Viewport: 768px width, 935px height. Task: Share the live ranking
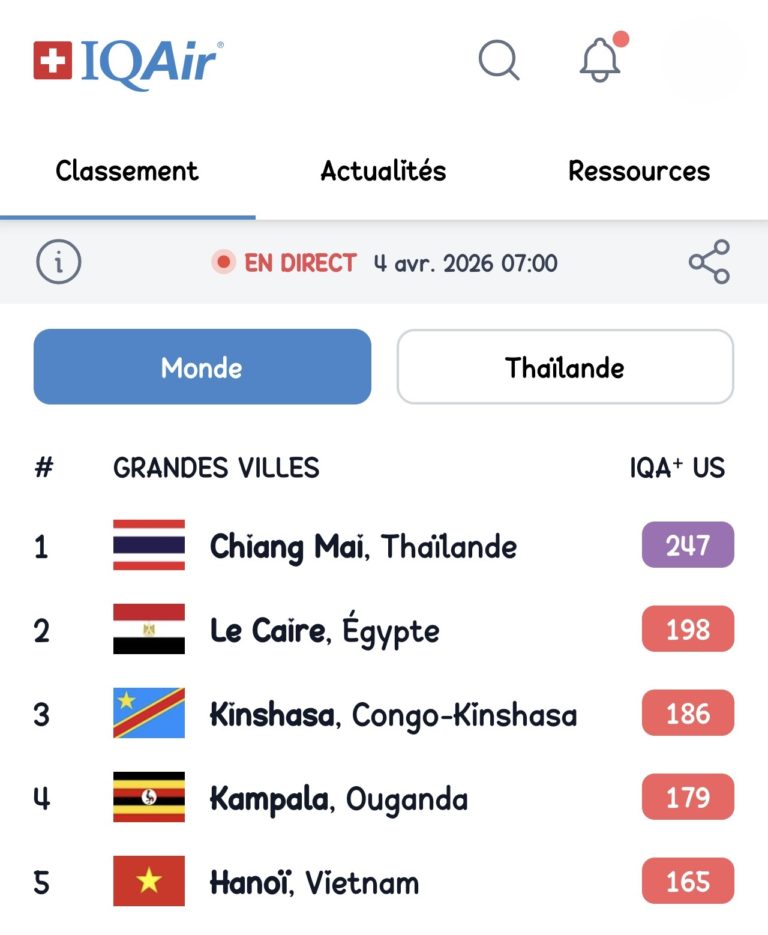point(709,262)
